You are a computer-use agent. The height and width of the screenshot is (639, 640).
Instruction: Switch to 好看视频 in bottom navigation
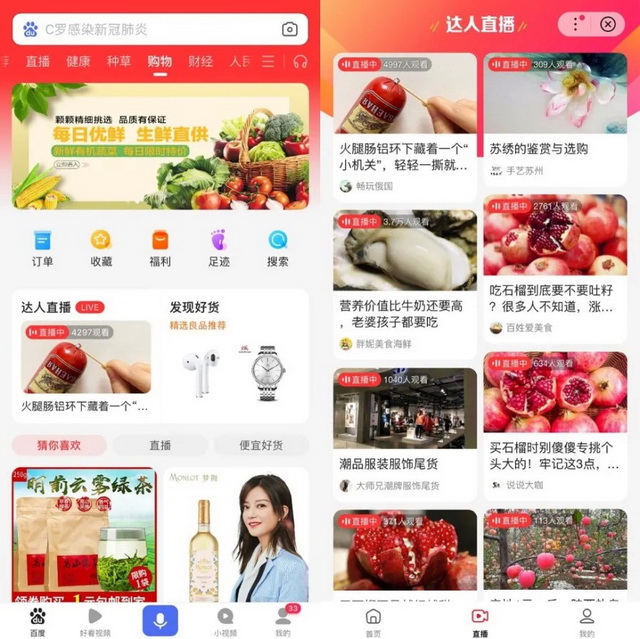(x=96, y=622)
